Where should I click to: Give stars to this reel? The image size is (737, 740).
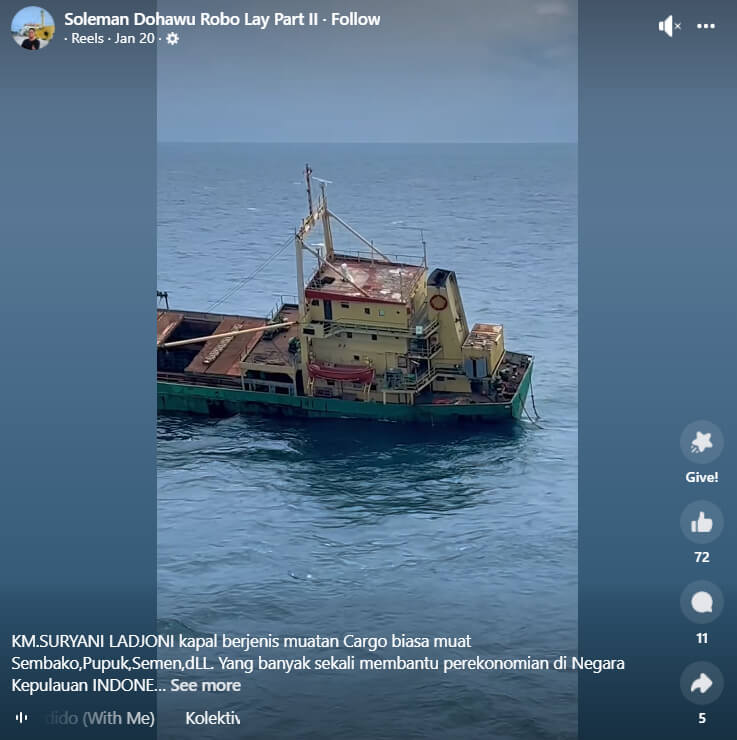(701, 442)
